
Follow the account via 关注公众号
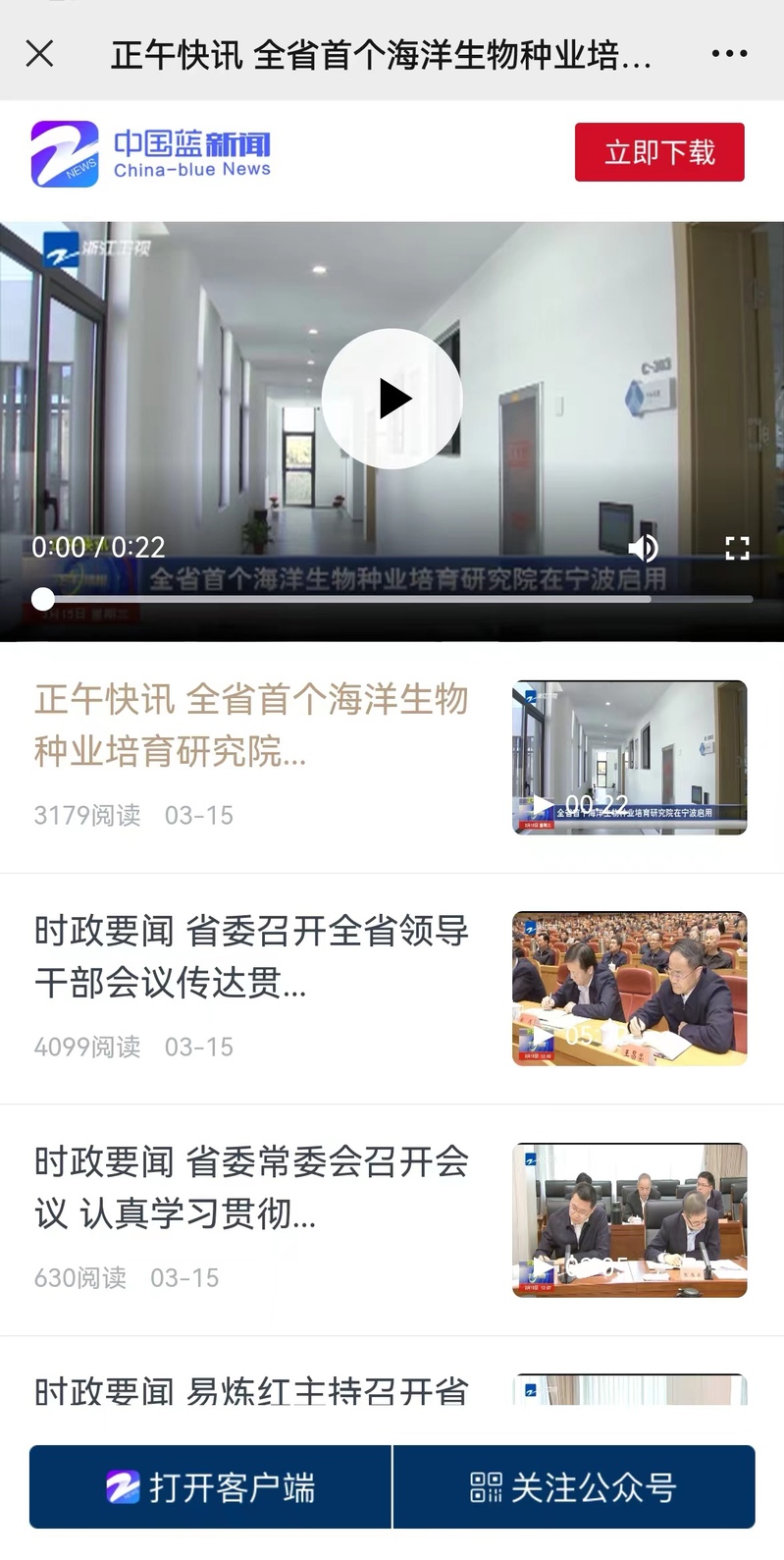[x=574, y=1487]
